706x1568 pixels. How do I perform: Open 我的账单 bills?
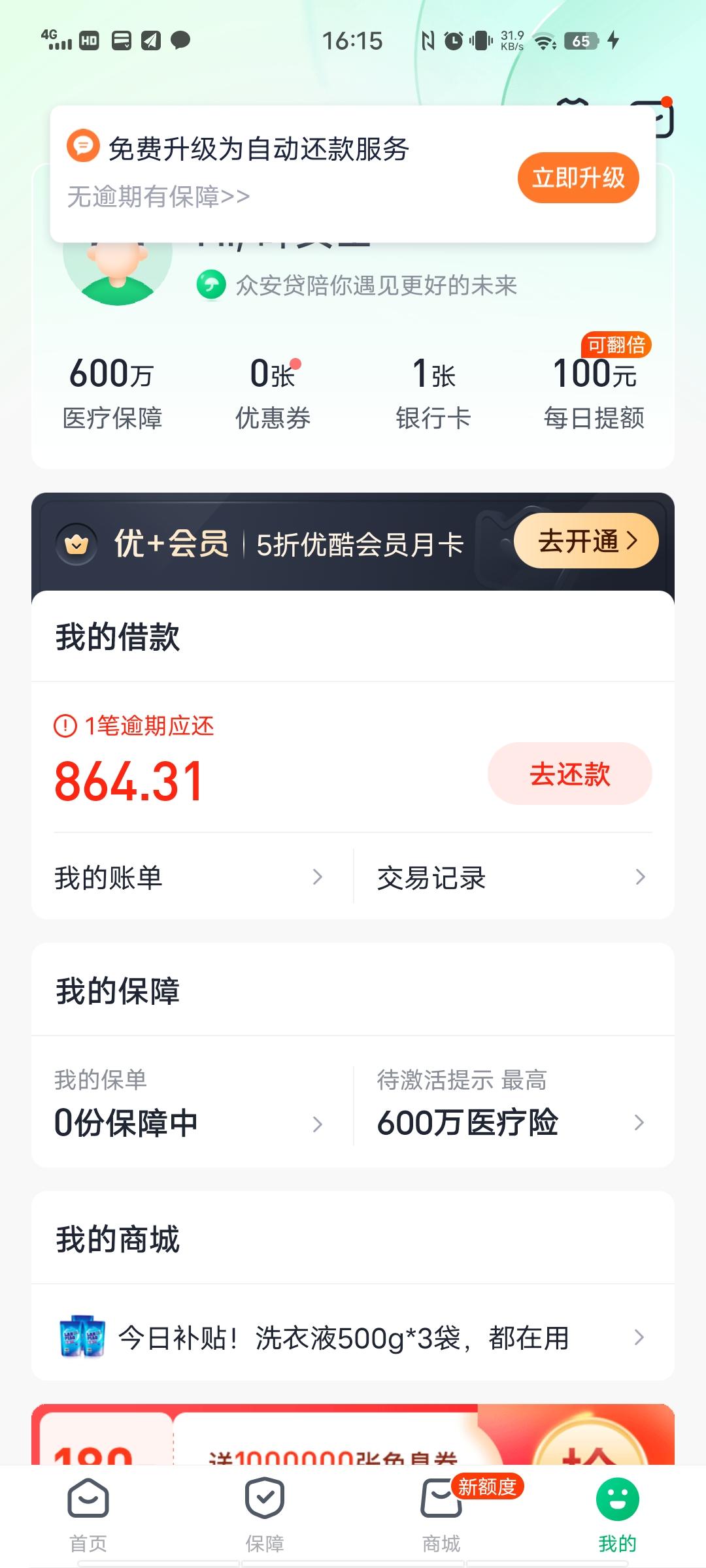[188, 877]
